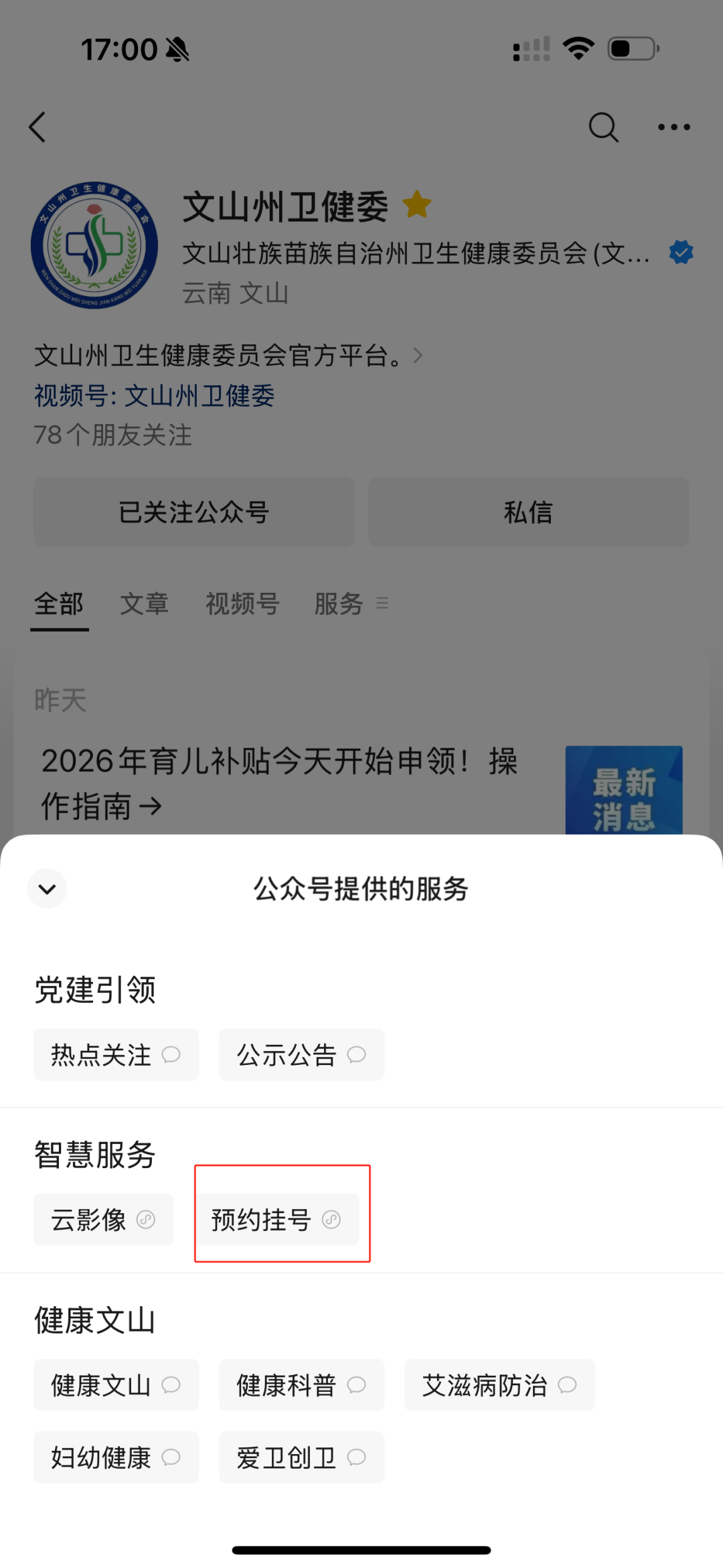Tap the back arrow to leave the account
The width and height of the screenshot is (723, 1568).
click(x=37, y=127)
